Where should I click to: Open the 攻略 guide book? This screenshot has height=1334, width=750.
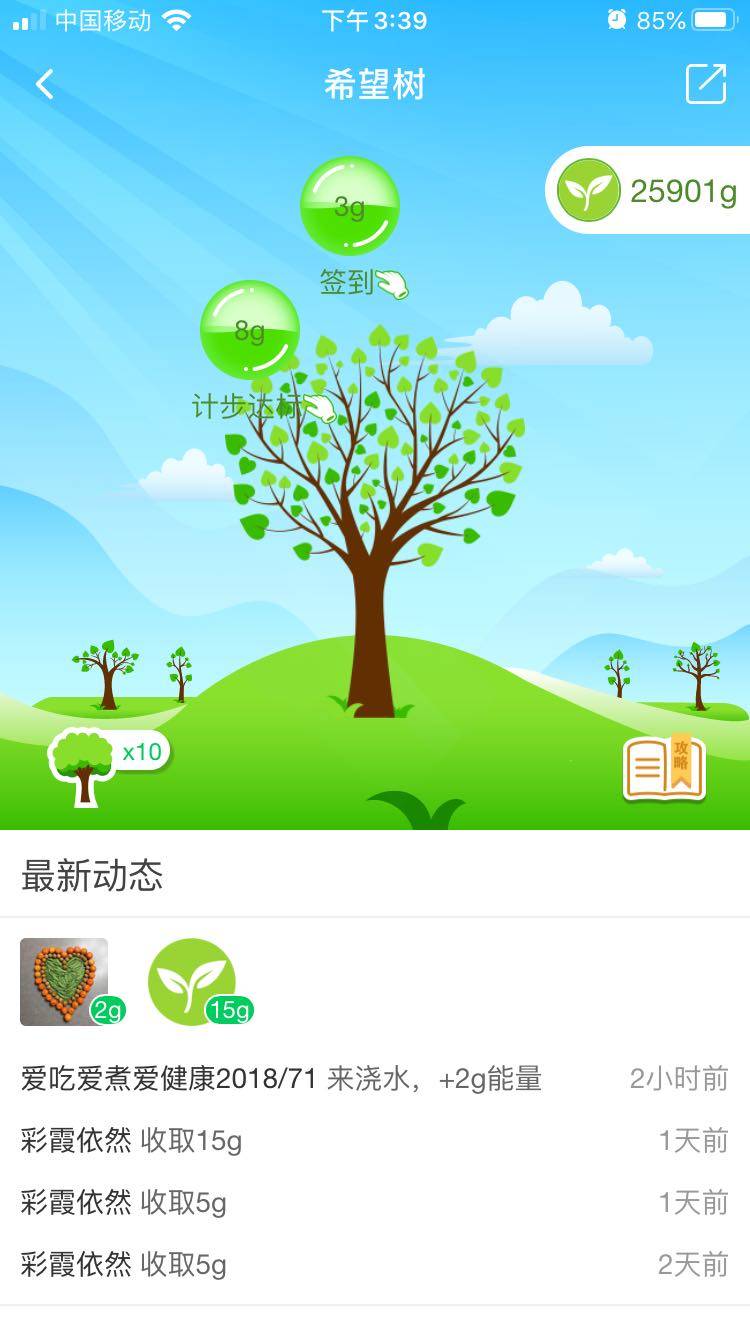[x=664, y=768]
